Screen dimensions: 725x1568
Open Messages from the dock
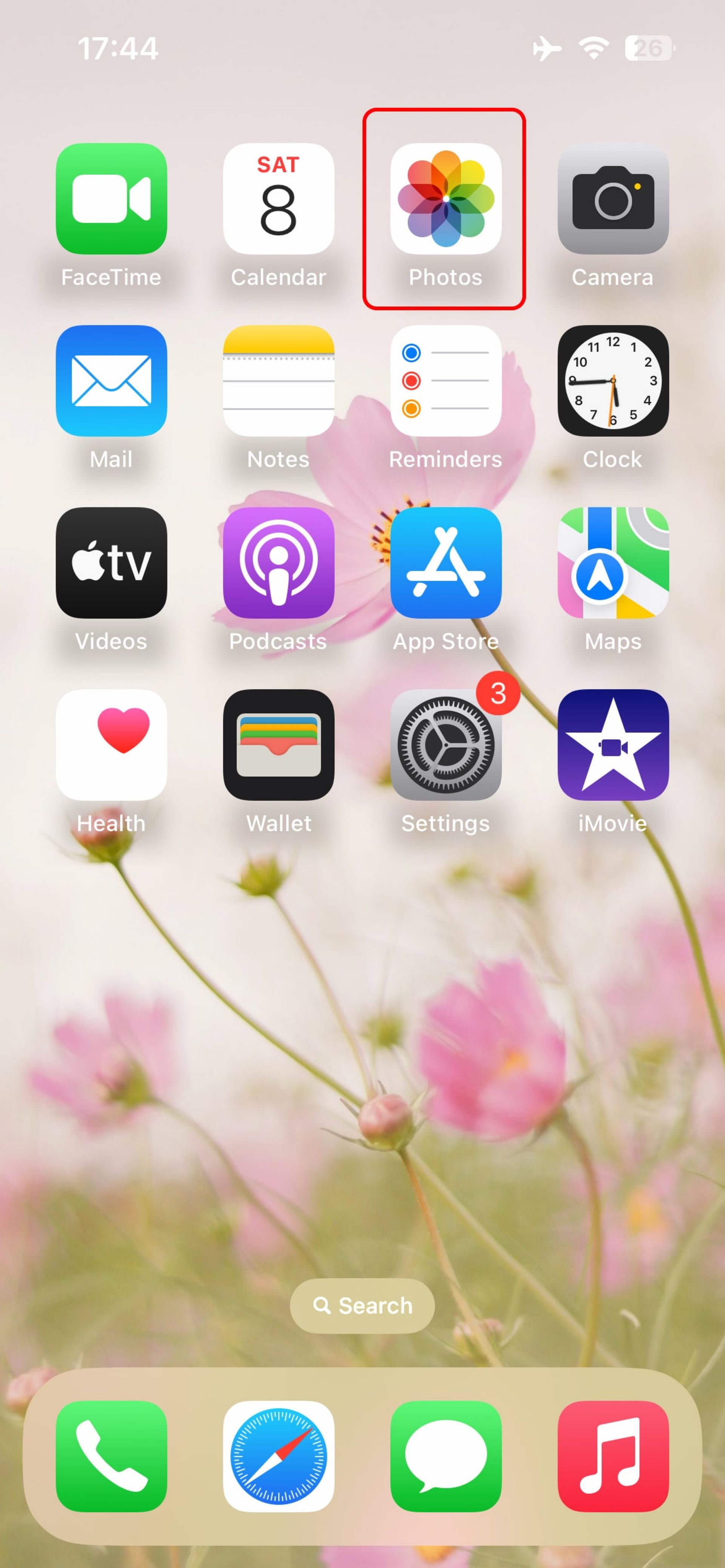[x=445, y=1456]
